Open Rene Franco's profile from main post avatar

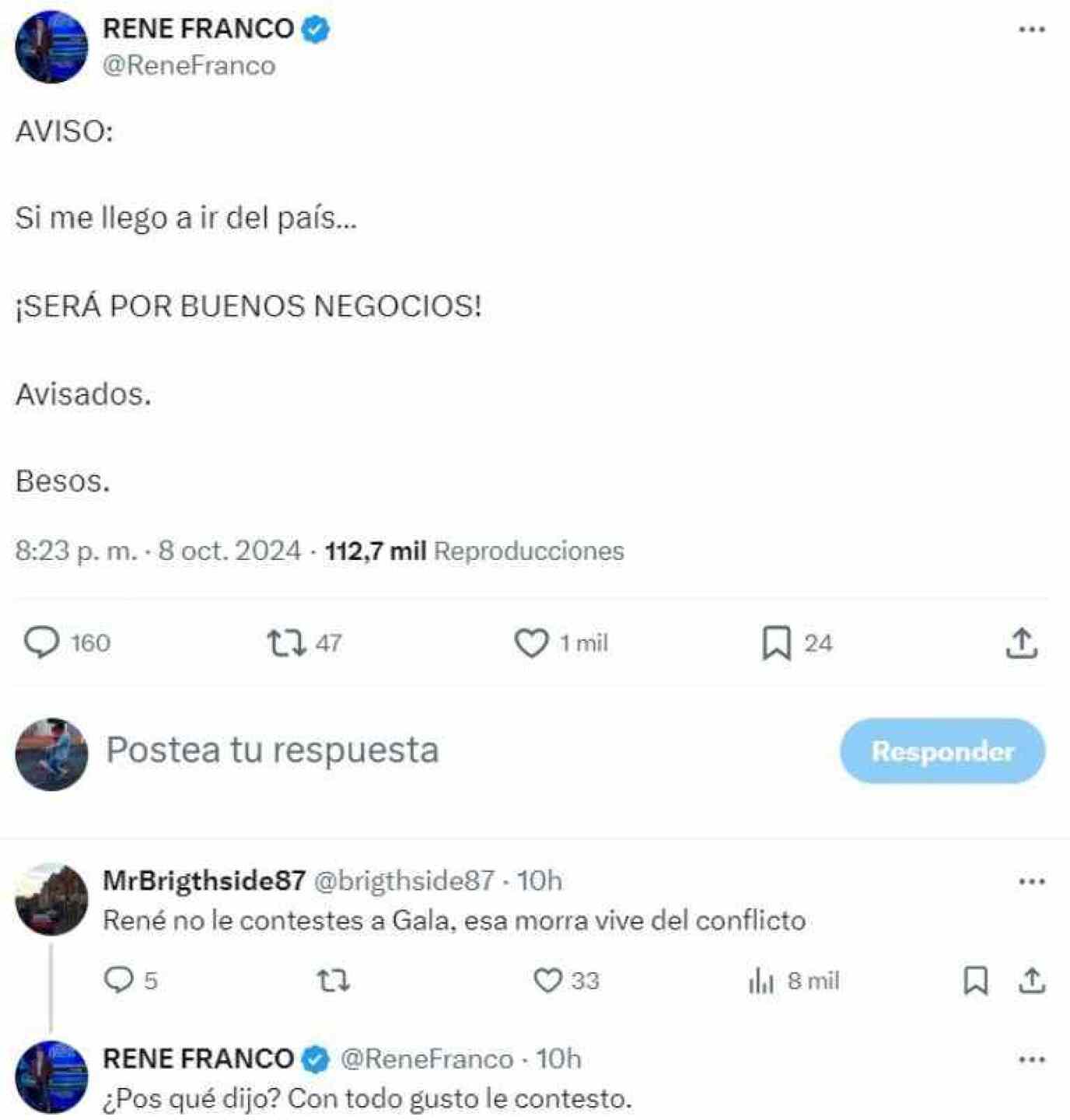point(51,47)
